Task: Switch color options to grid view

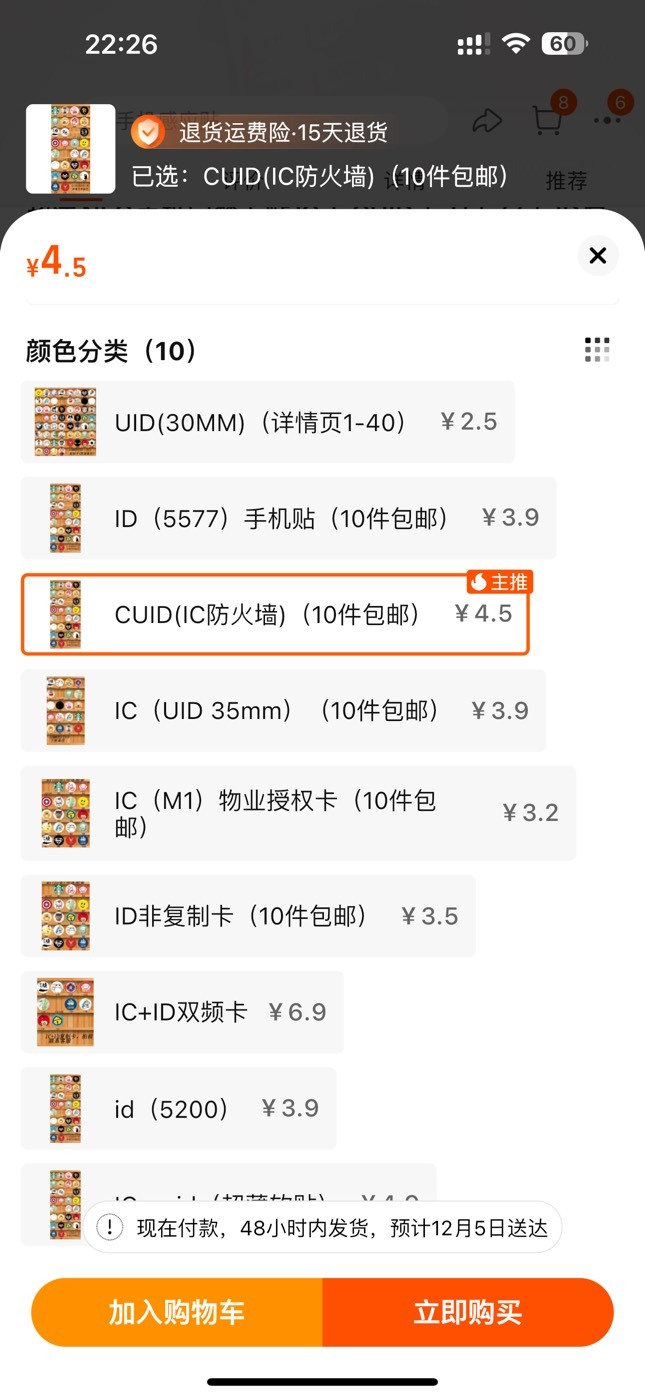Action: tap(597, 350)
